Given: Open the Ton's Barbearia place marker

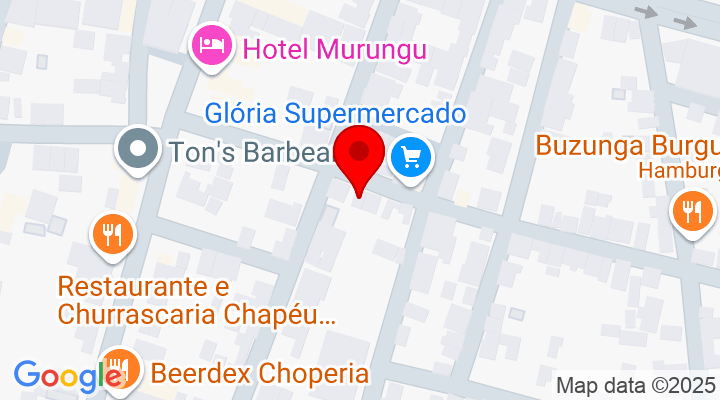Looking at the screenshot, I should click(x=139, y=151).
